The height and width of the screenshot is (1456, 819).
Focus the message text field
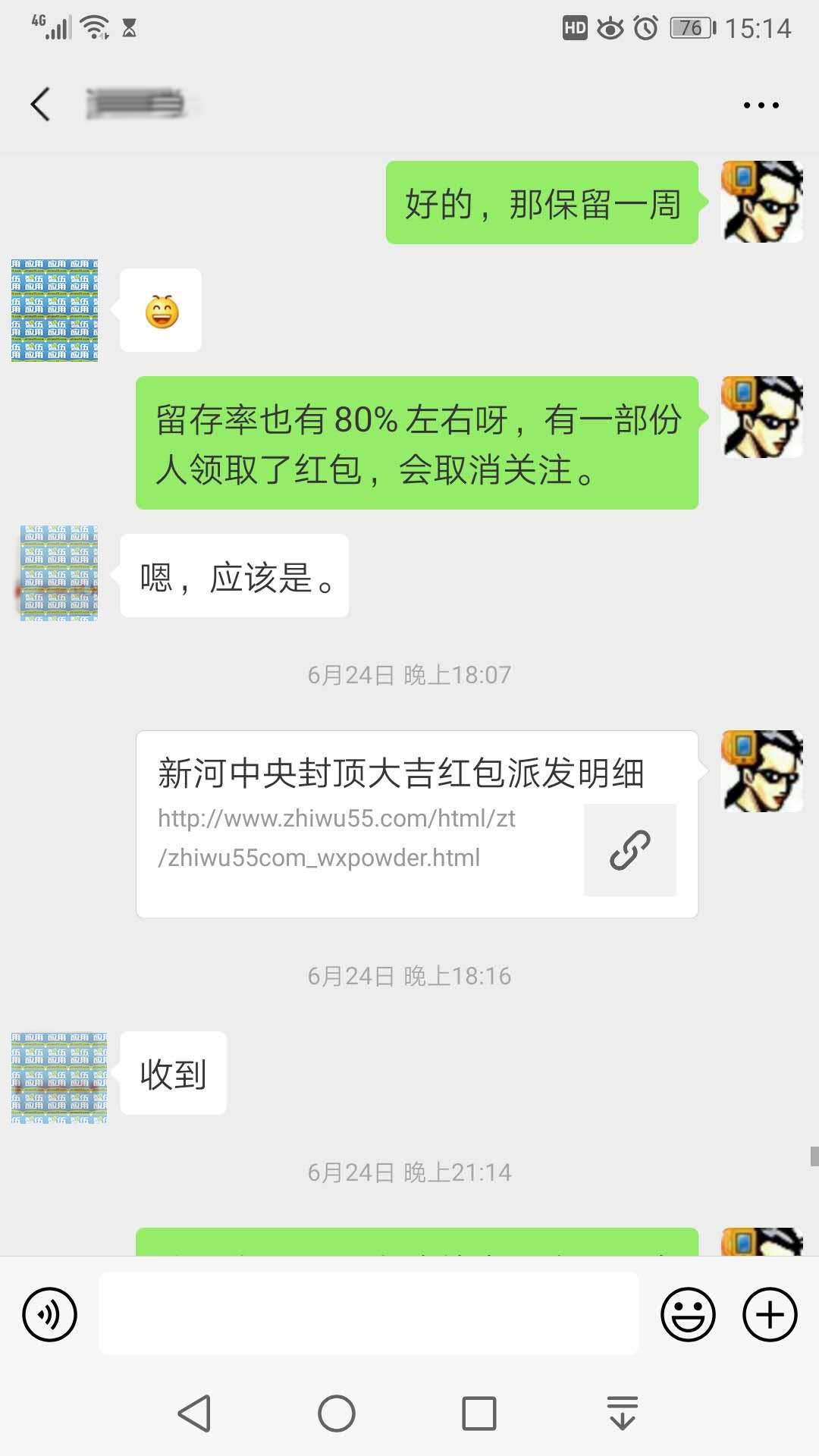click(369, 1314)
